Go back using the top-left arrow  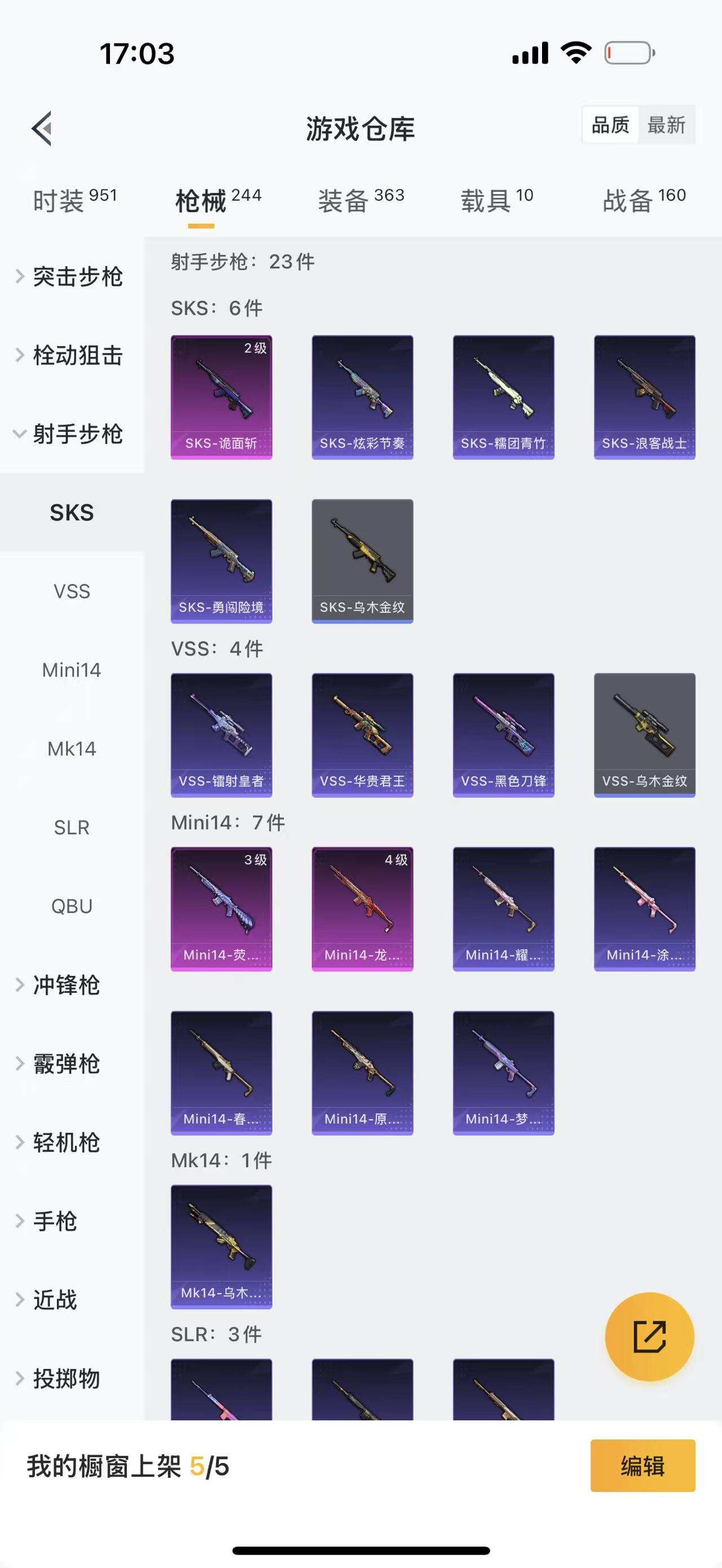(41, 129)
